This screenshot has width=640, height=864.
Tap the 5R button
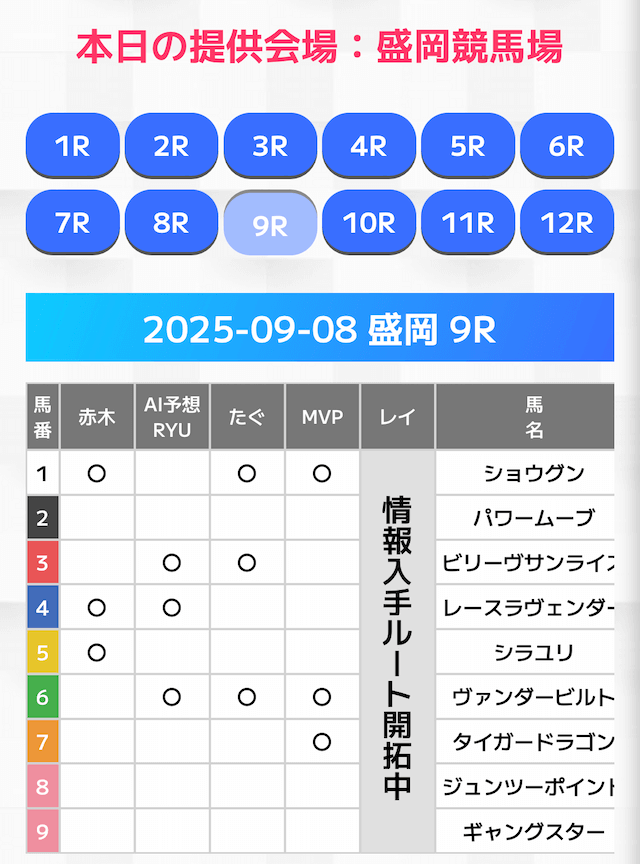pyautogui.click(x=468, y=146)
